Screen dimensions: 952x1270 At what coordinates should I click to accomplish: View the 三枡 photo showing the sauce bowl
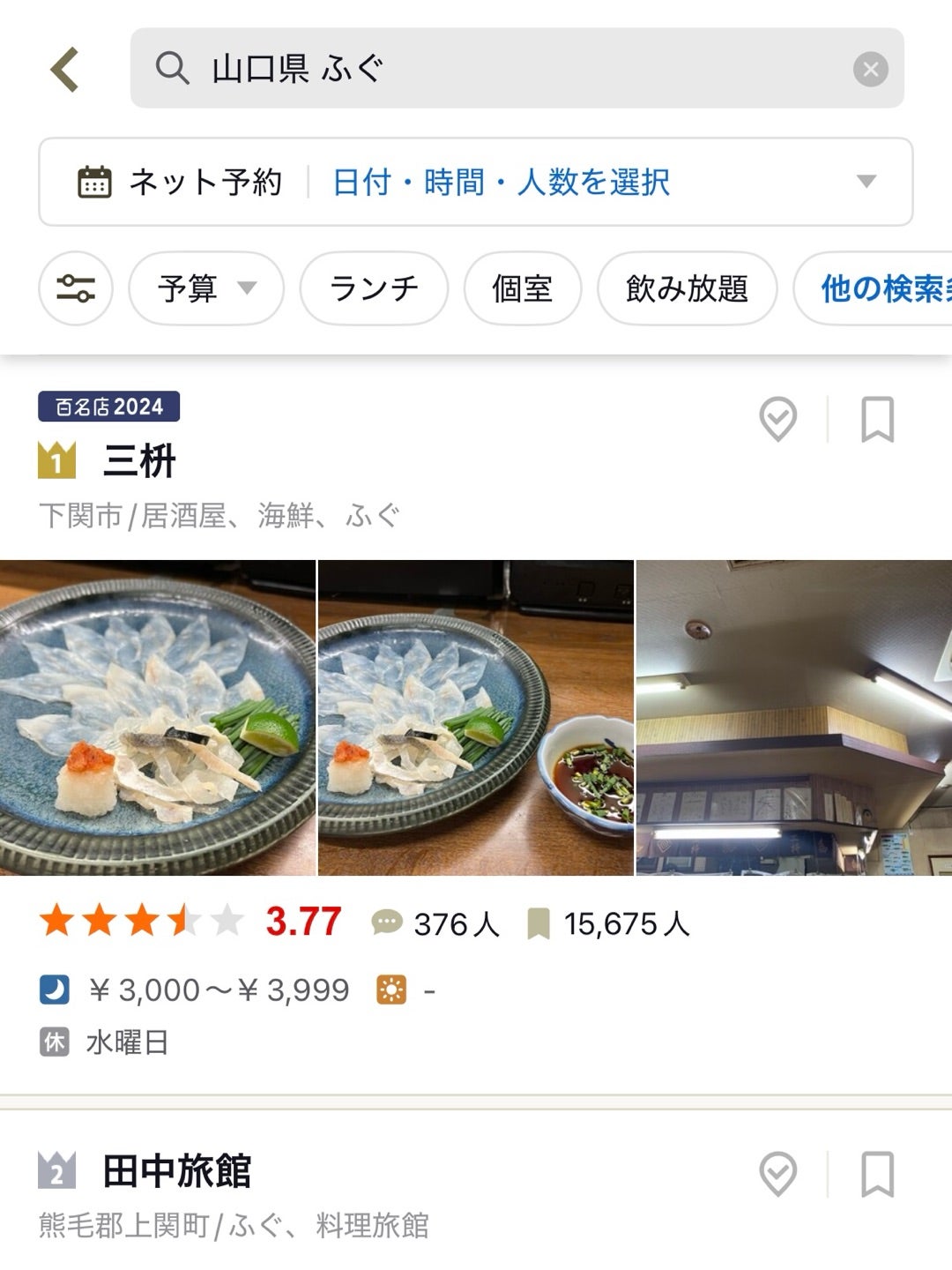[x=476, y=717]
